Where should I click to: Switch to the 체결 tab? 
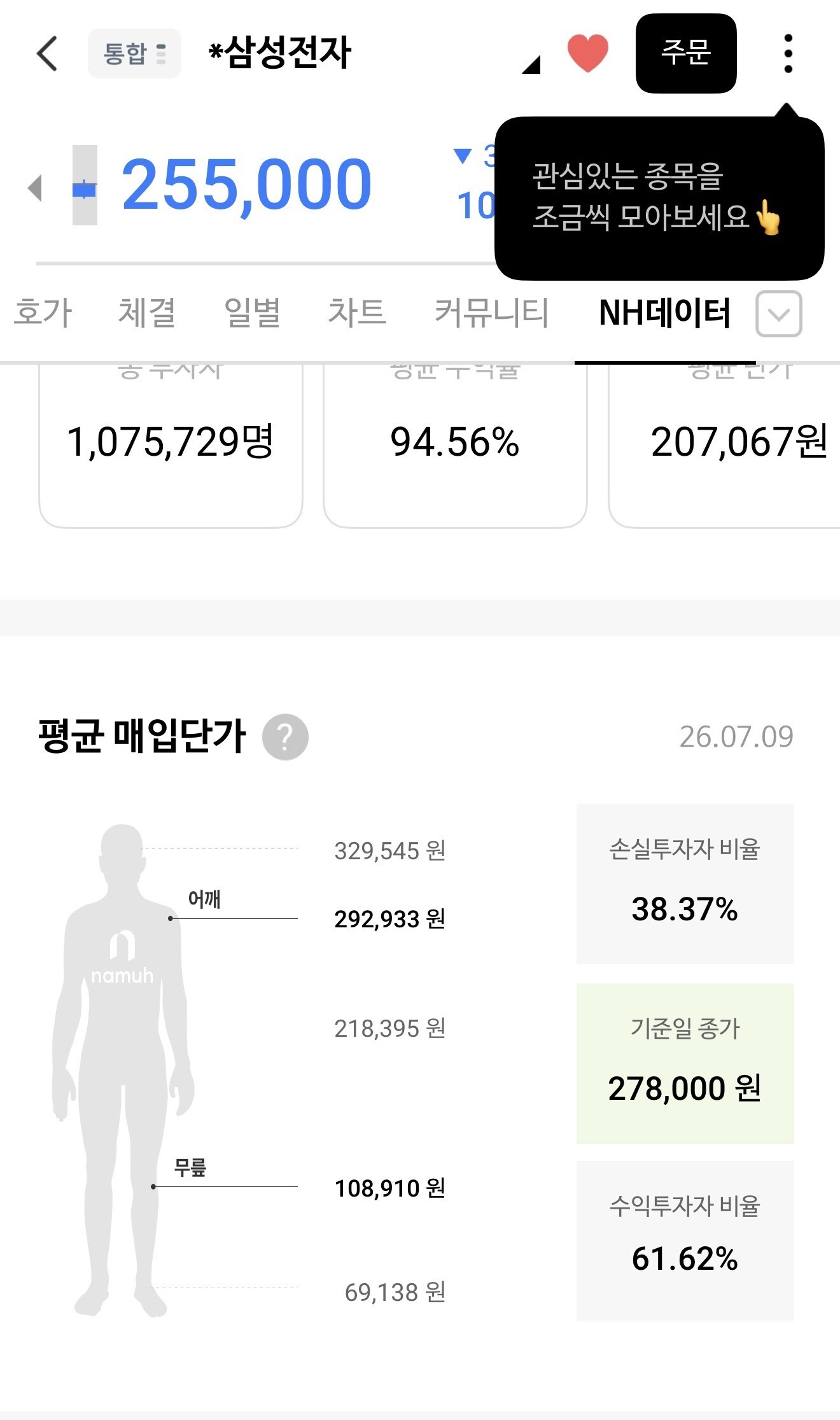point(147,313)
